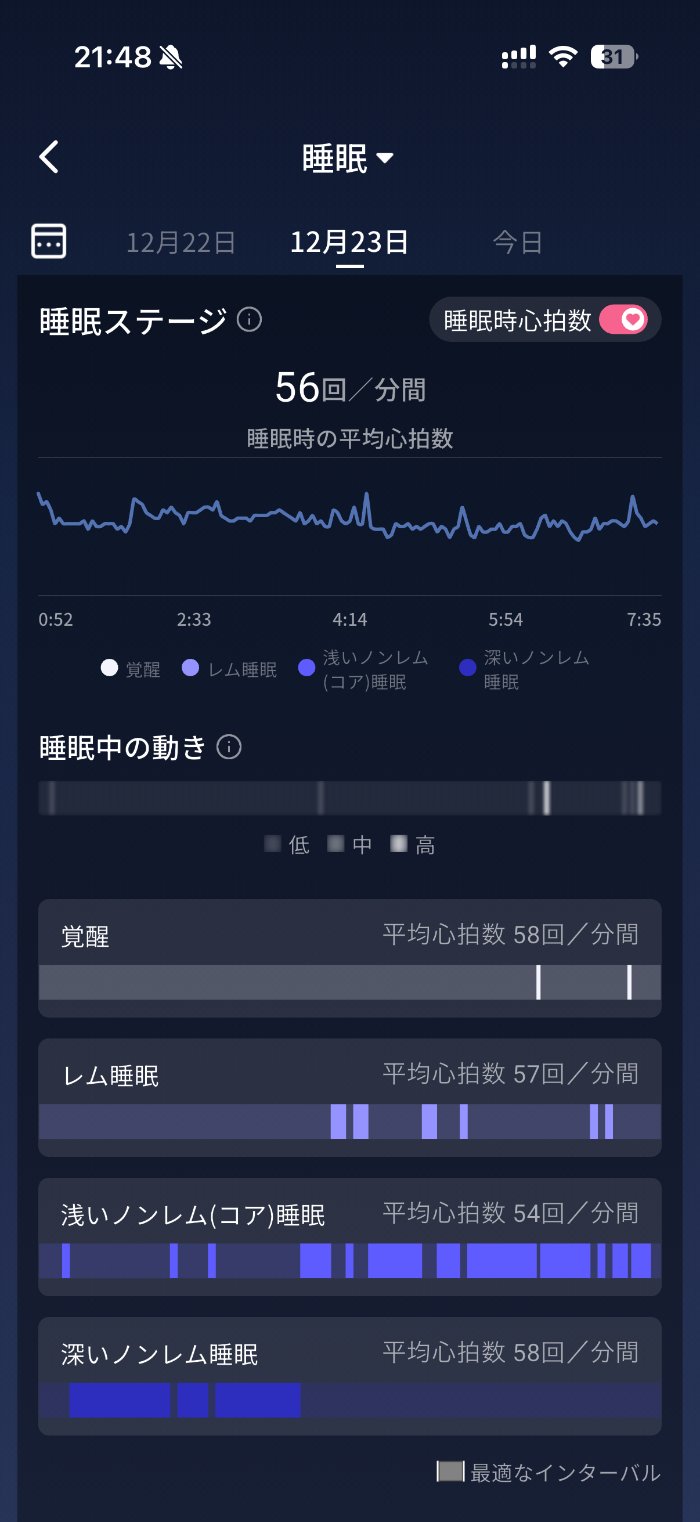700x1522 pixels.
Task: Switch to the 今日 tab
Action: (517, 242)
